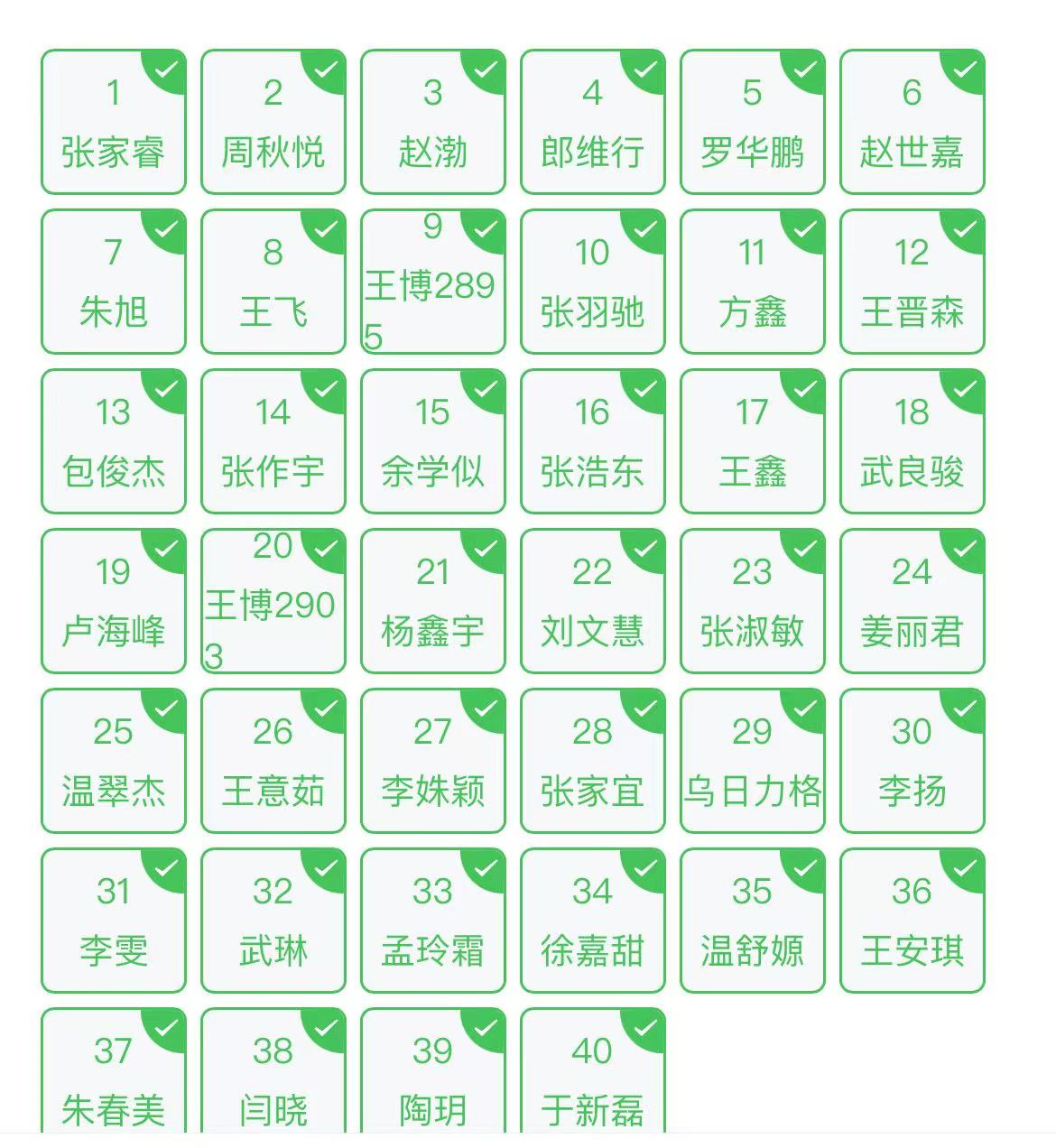The width and height of the screenshot is (1056, 1148).
Task: Tap the tile for 2 周秋悦
Action: pyautogui.click(x=273, y=122)
